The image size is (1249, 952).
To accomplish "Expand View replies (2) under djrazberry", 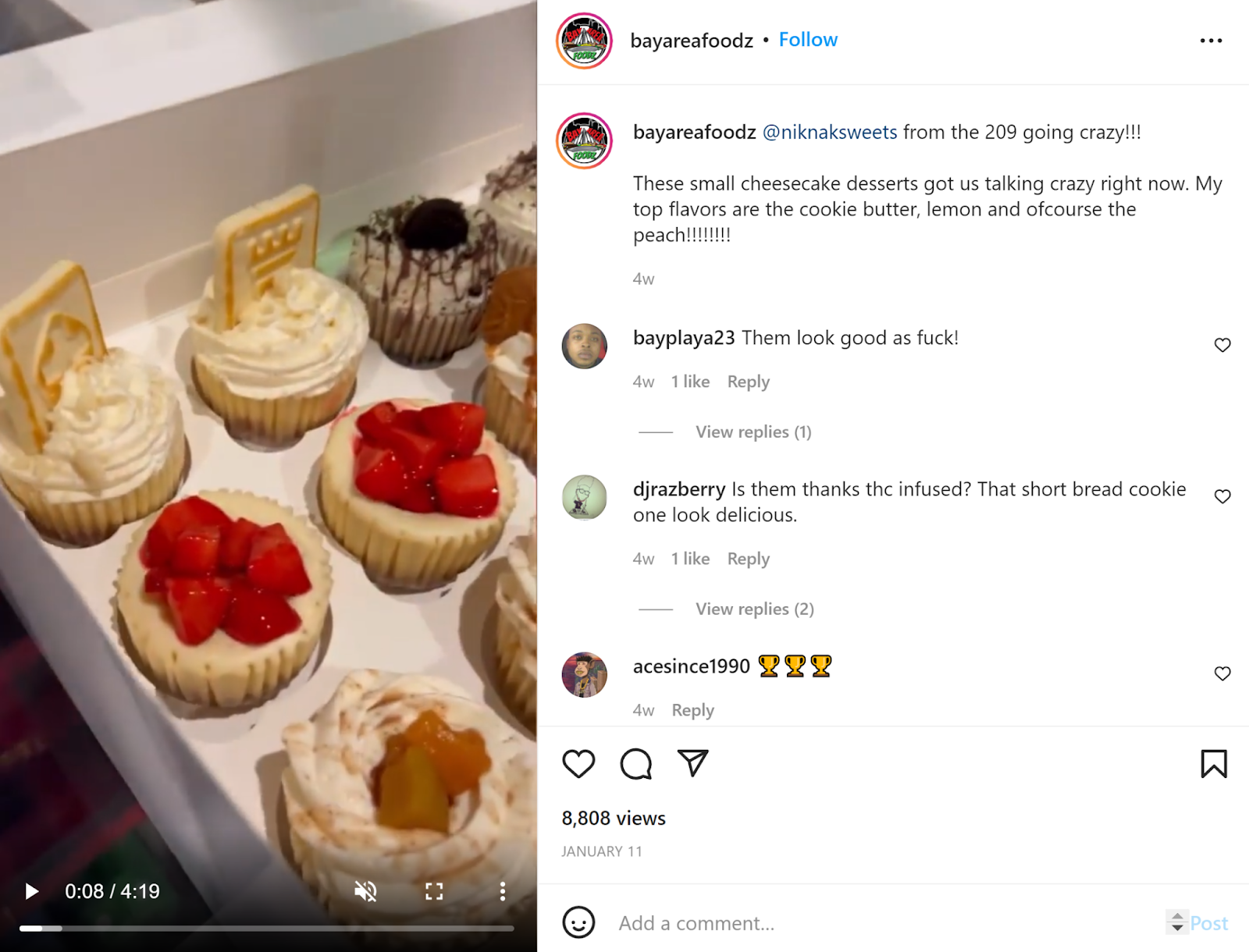I will (754, 609).
